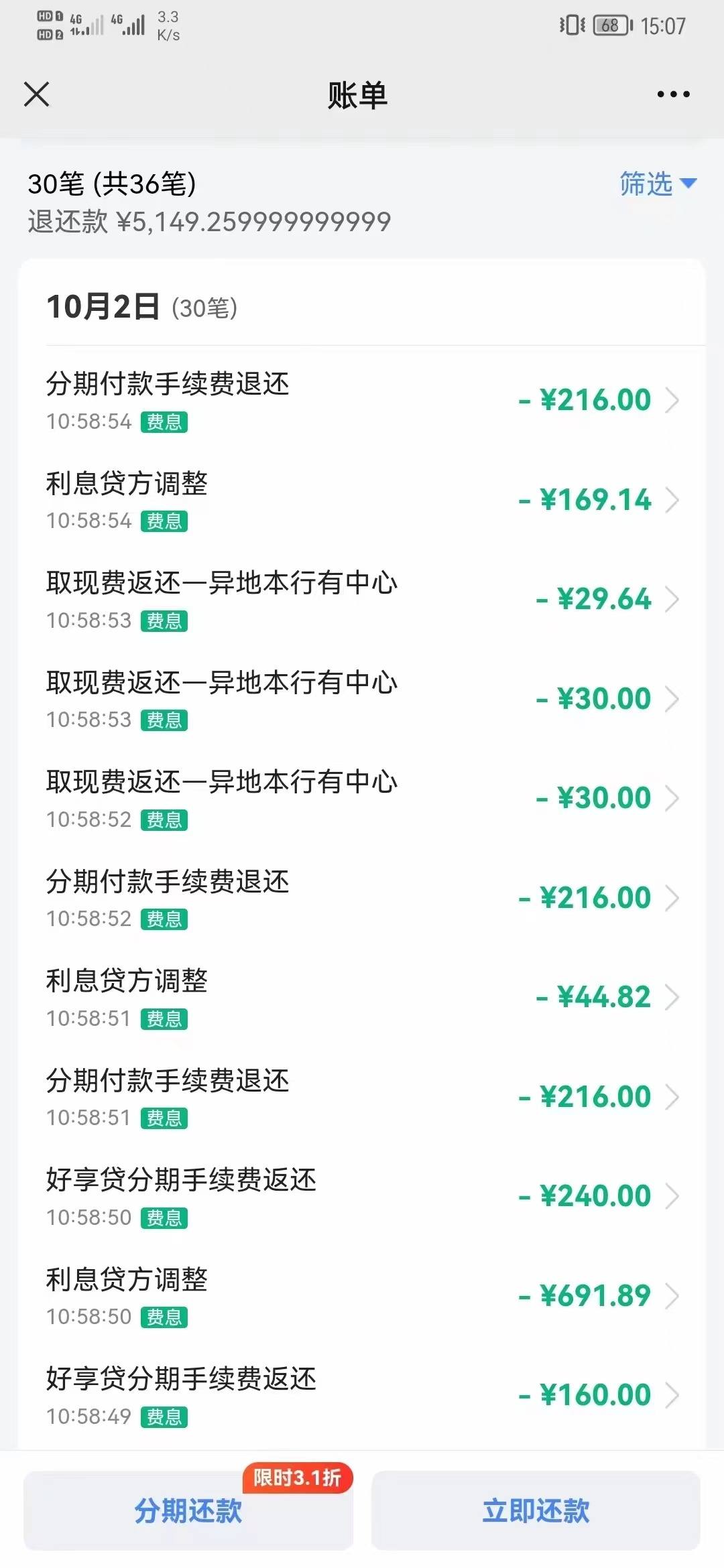724x1568 pixels.
Task: Open the ¥160.00 好享贷分期手续费返还 entry
Action: click(362, 1396)
